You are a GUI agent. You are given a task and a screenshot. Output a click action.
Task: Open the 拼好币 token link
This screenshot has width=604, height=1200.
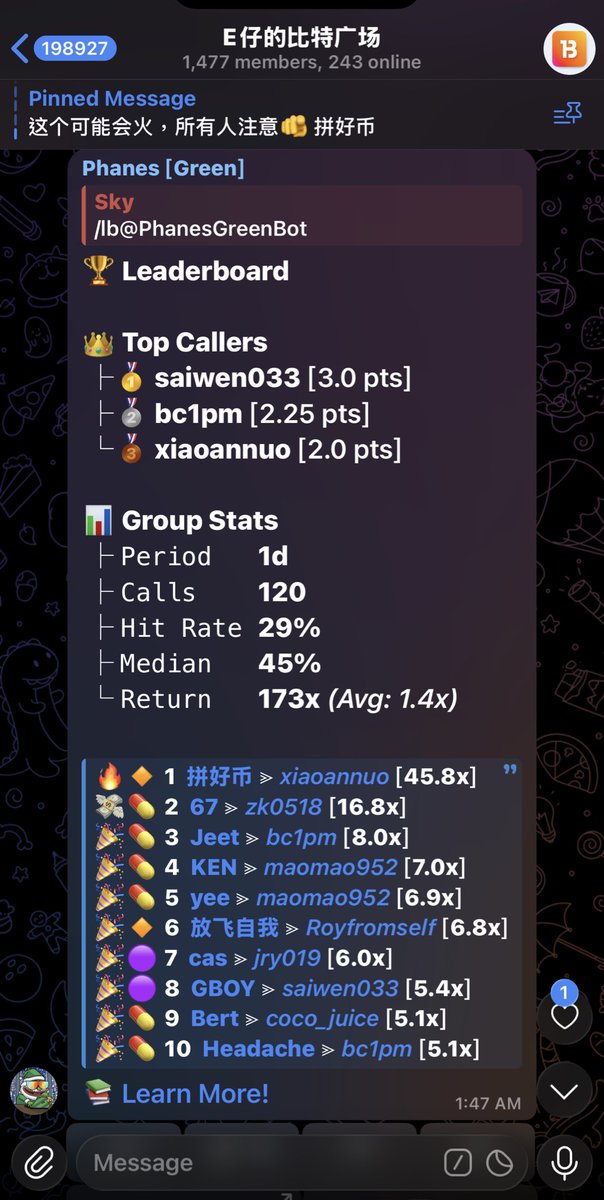click(x=219, y=776)
